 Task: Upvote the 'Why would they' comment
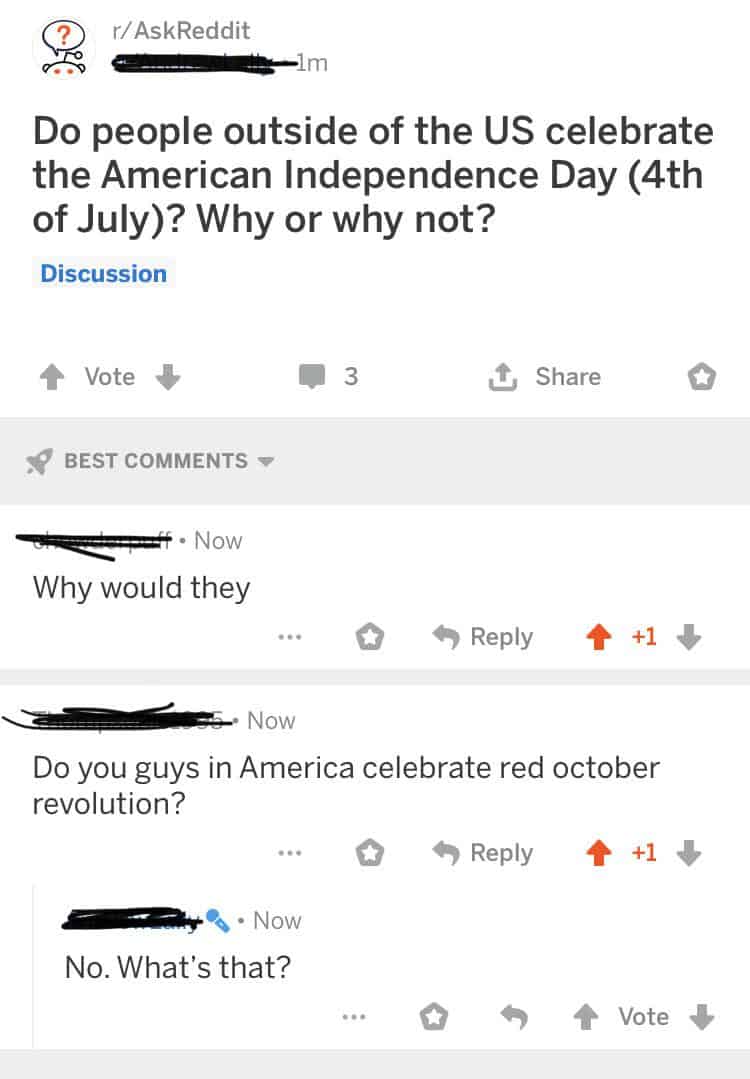pos(598,637)
